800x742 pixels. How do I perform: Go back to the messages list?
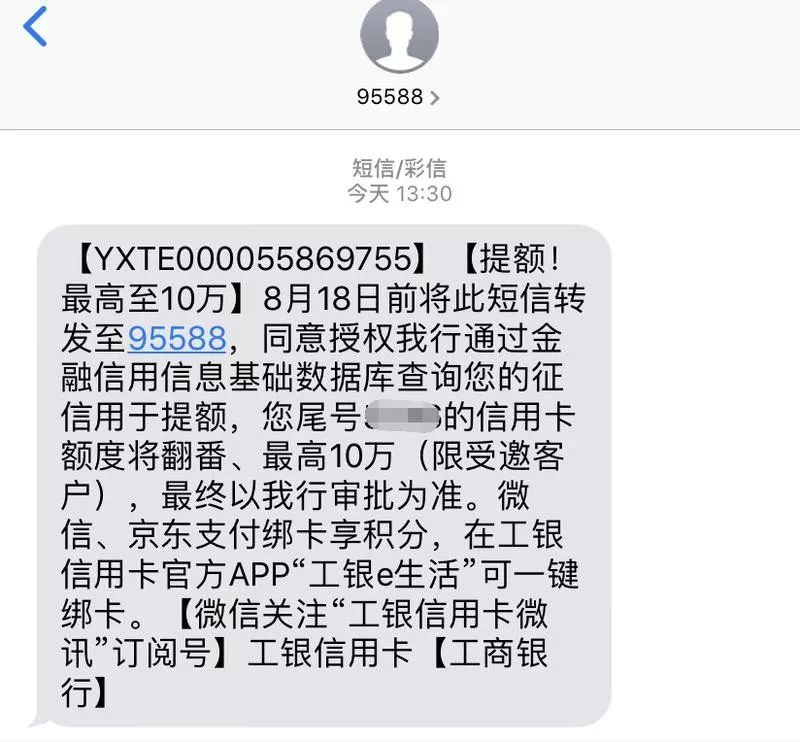36,27
